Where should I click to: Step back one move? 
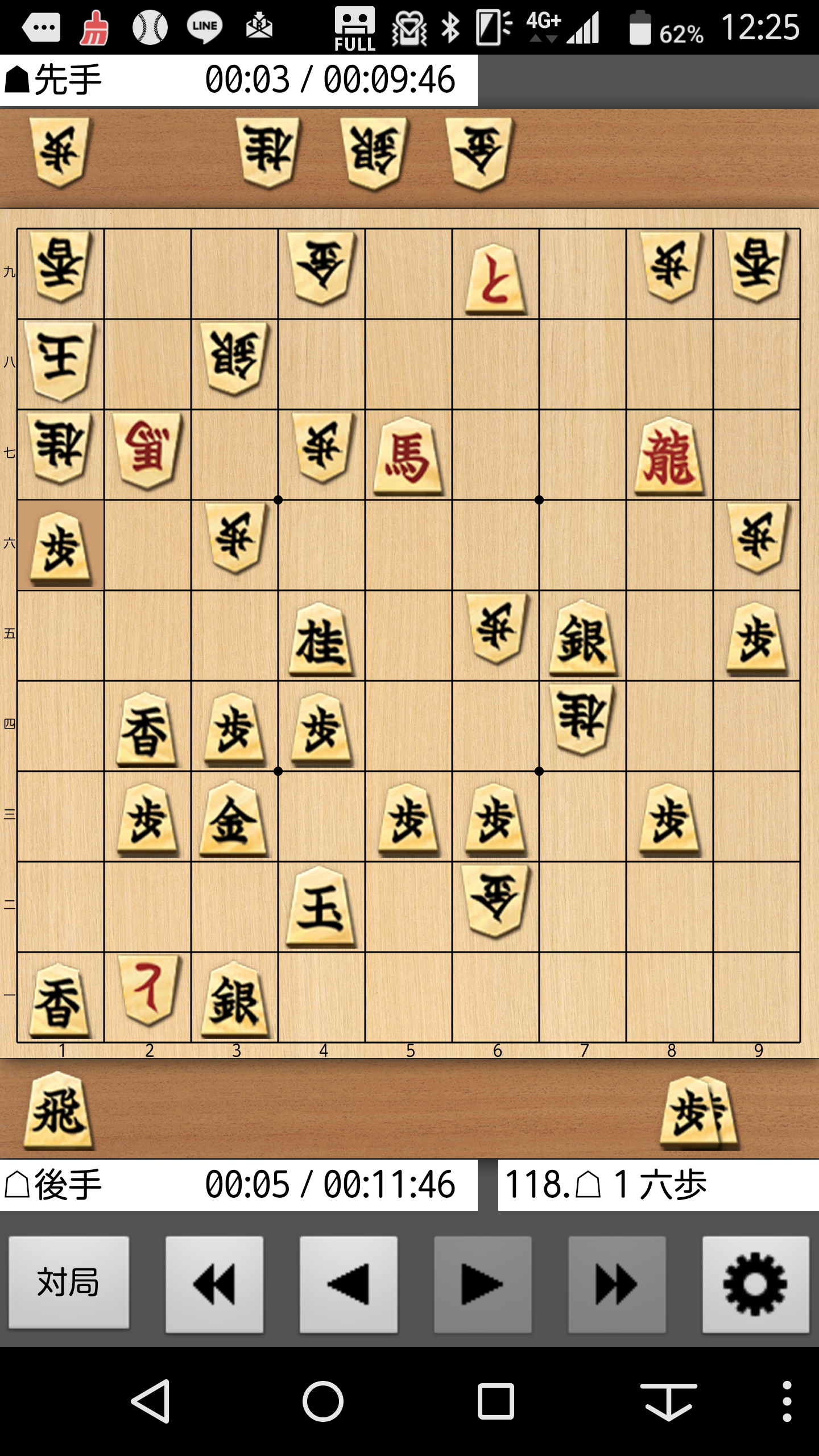(x=349, y=1284)
